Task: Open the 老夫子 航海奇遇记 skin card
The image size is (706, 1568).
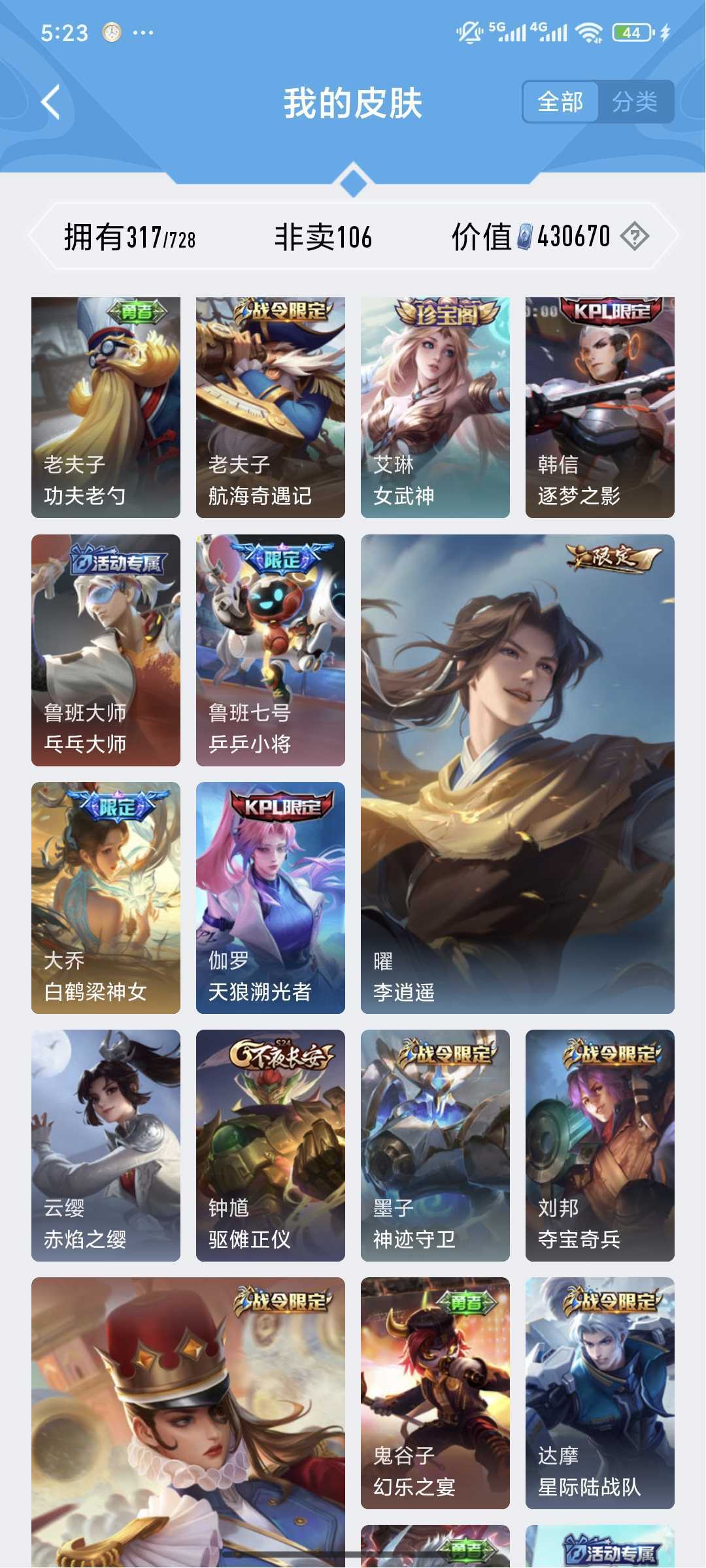Action: pyautogui.click(x=271, y=408)
